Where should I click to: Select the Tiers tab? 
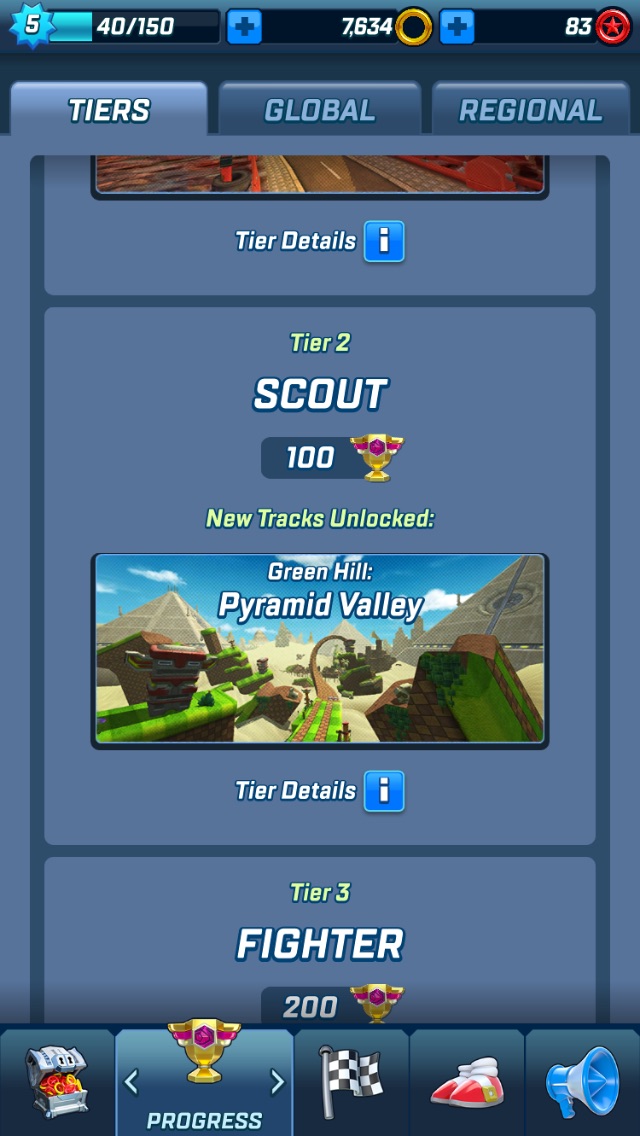click(x=109, y=109)
